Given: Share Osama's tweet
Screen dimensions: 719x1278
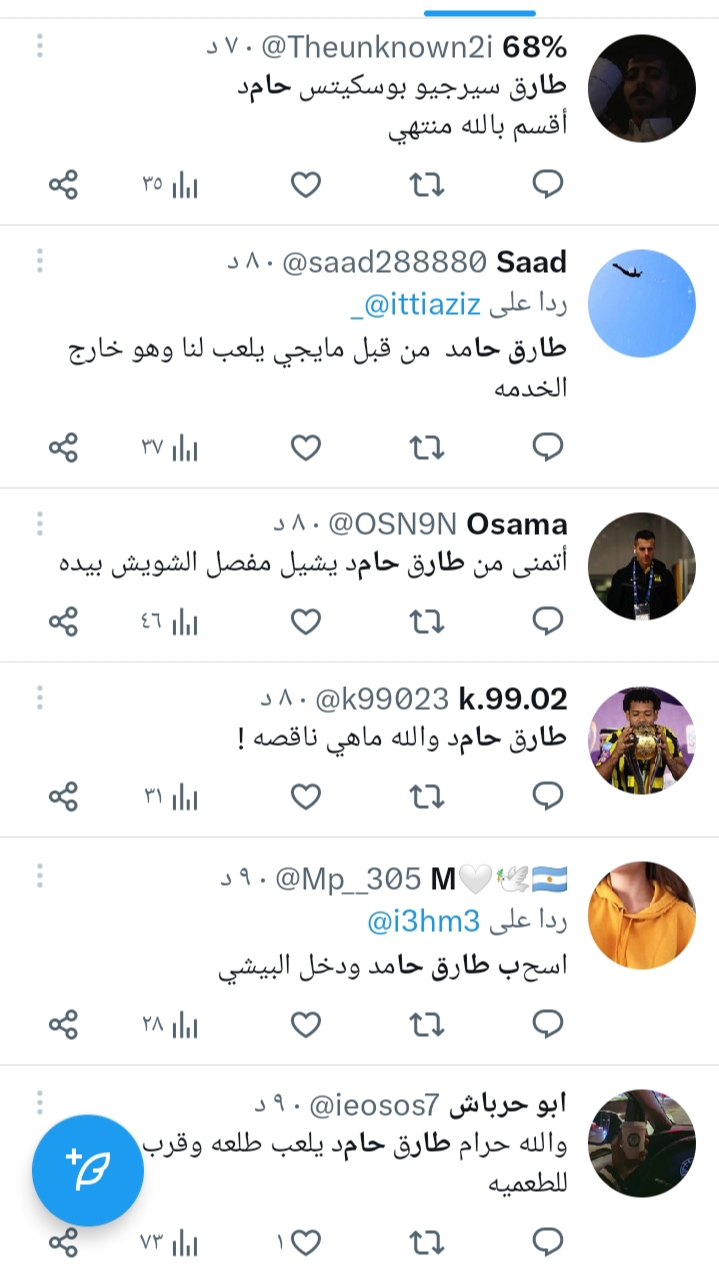Looking at the screenshot, I should (63, 621).
